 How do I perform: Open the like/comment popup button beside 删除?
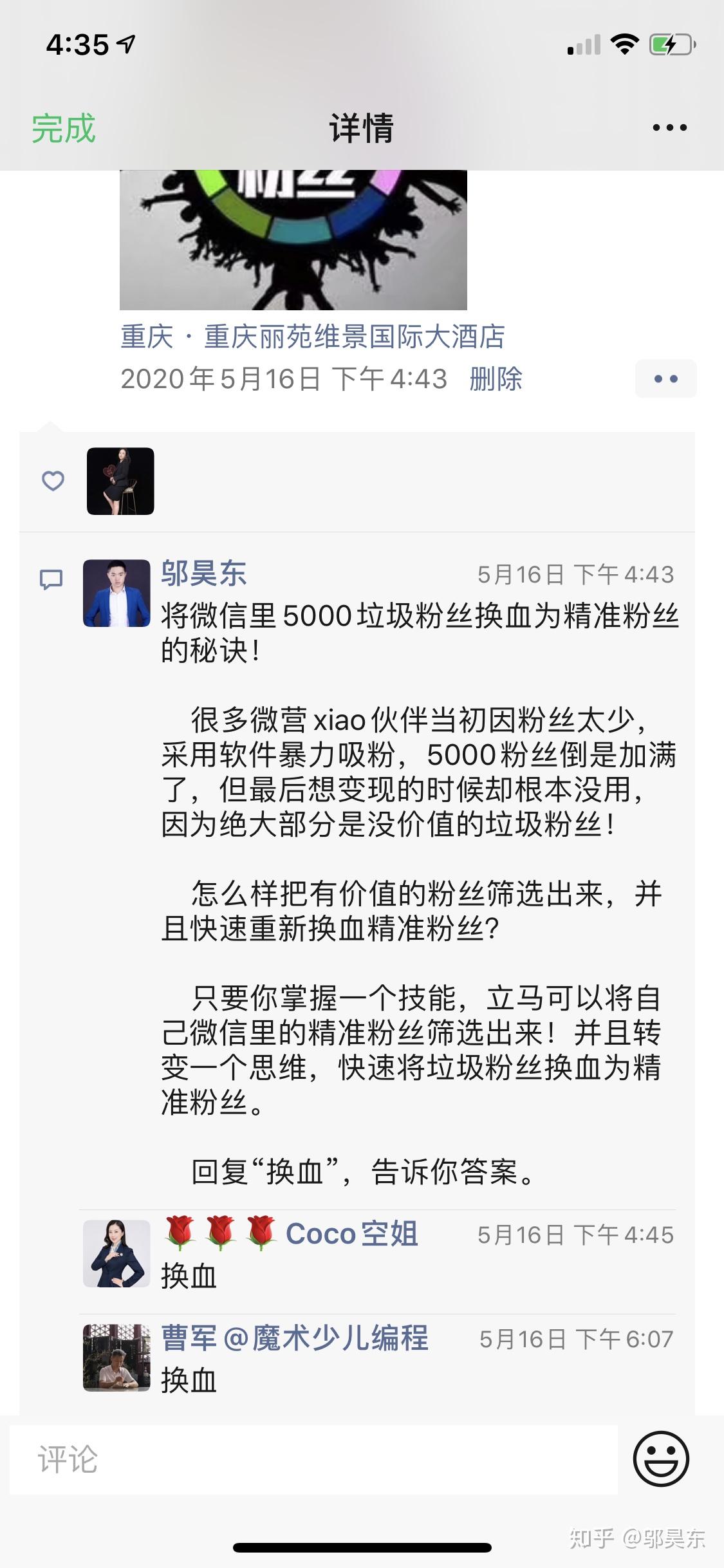665,378
